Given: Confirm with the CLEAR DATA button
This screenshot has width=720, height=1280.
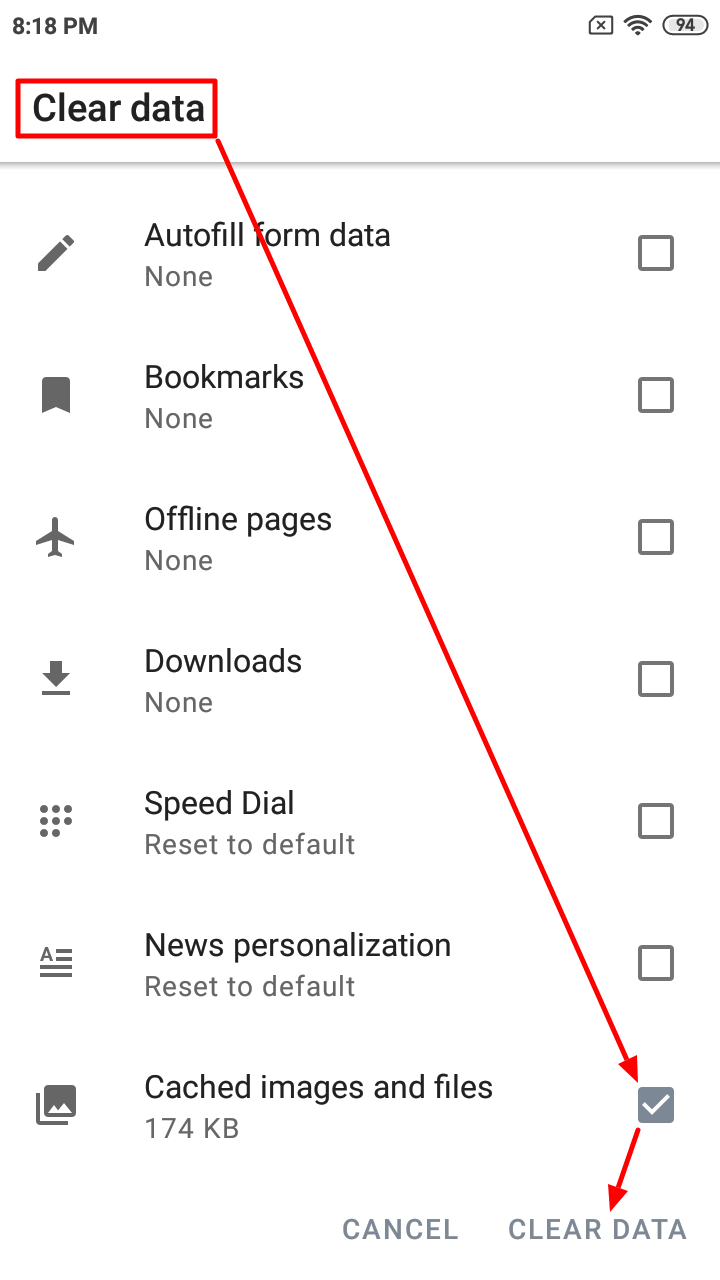Looking at the screenshot, I should (597, 1229).
